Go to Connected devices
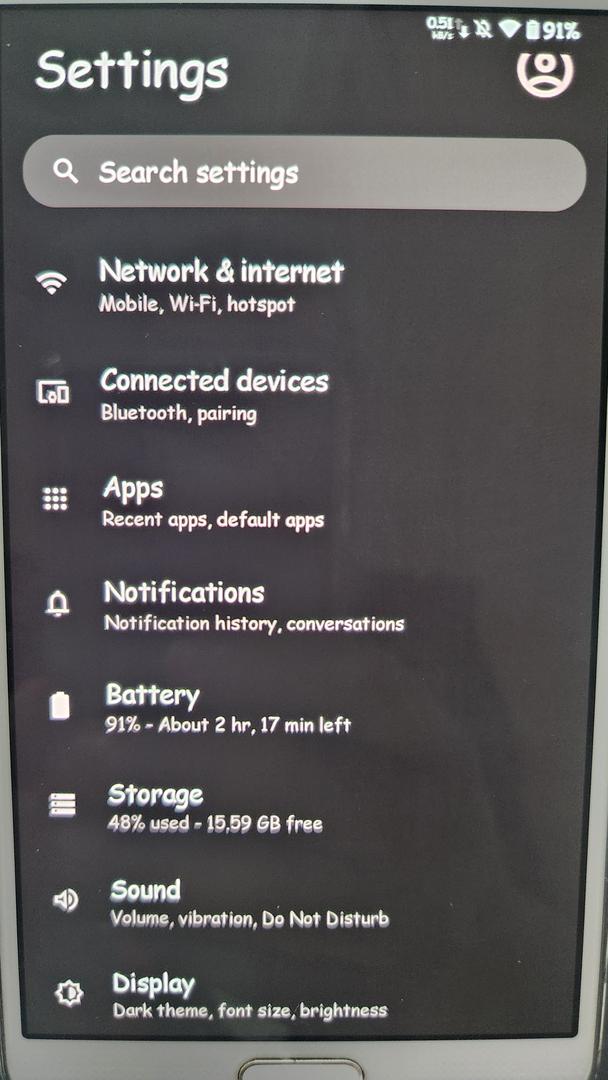The width and height of the screenshot is (608, 1080). tap(303, 394)
